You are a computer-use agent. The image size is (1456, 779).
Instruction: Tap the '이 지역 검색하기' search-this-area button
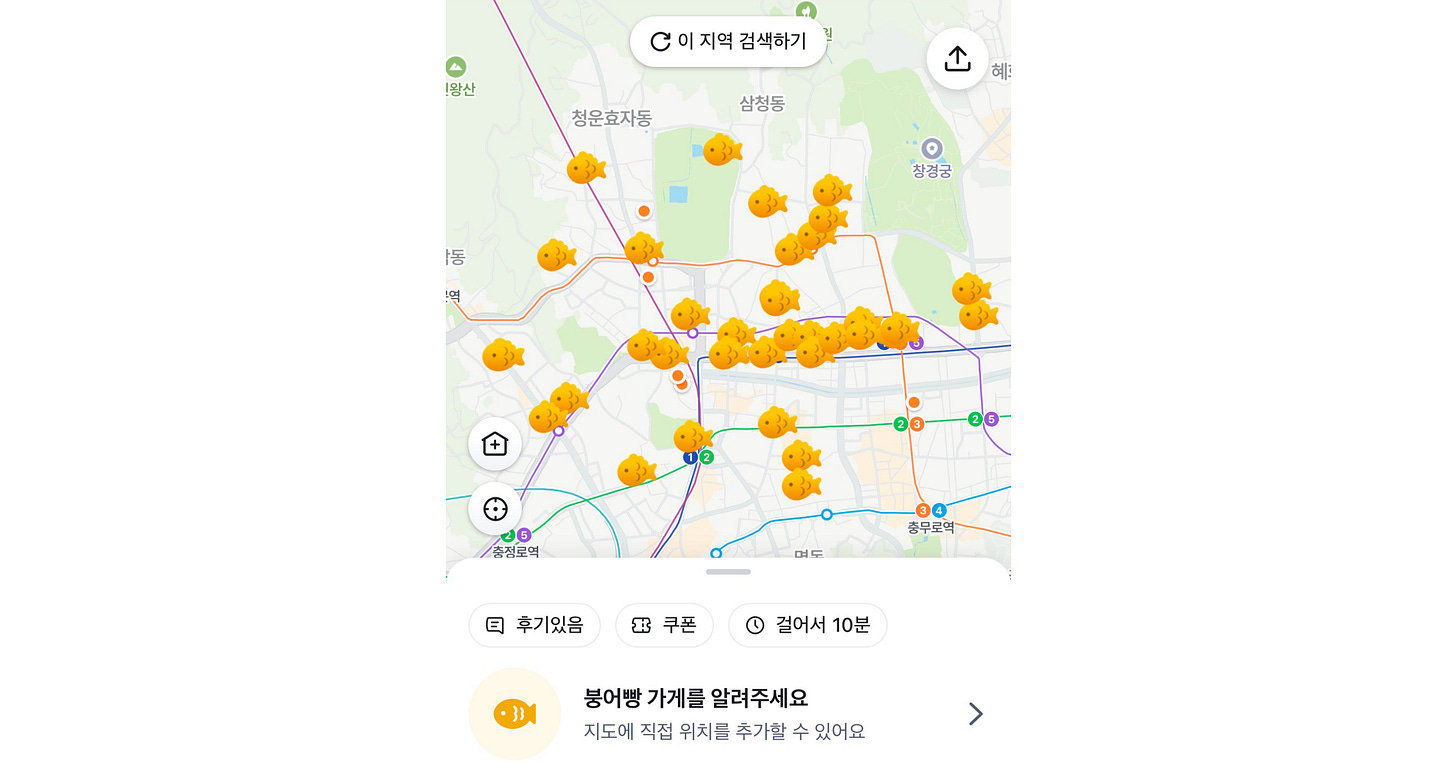728,42
